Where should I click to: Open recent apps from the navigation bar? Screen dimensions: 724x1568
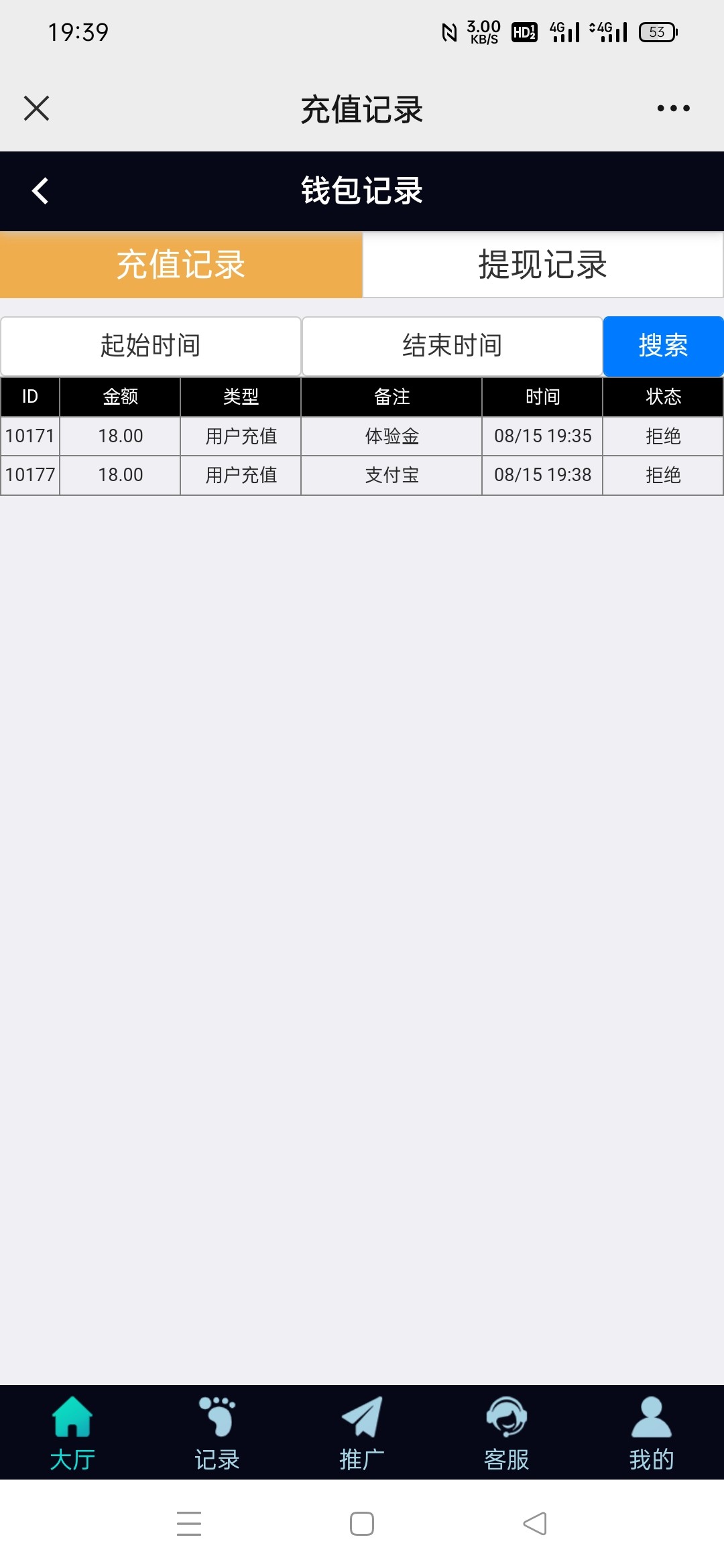pos(189,1524)
